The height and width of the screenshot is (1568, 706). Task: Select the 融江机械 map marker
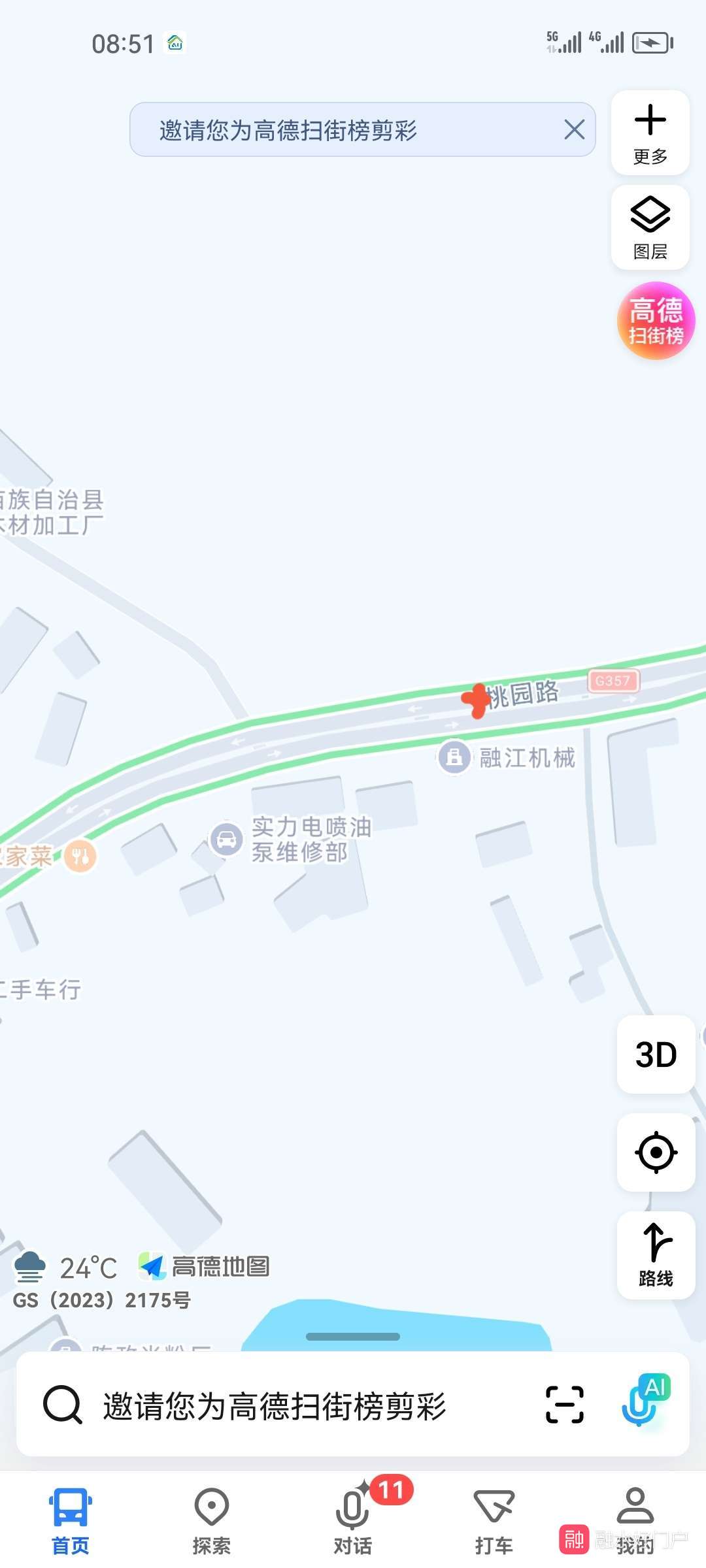tap(454, 757)
